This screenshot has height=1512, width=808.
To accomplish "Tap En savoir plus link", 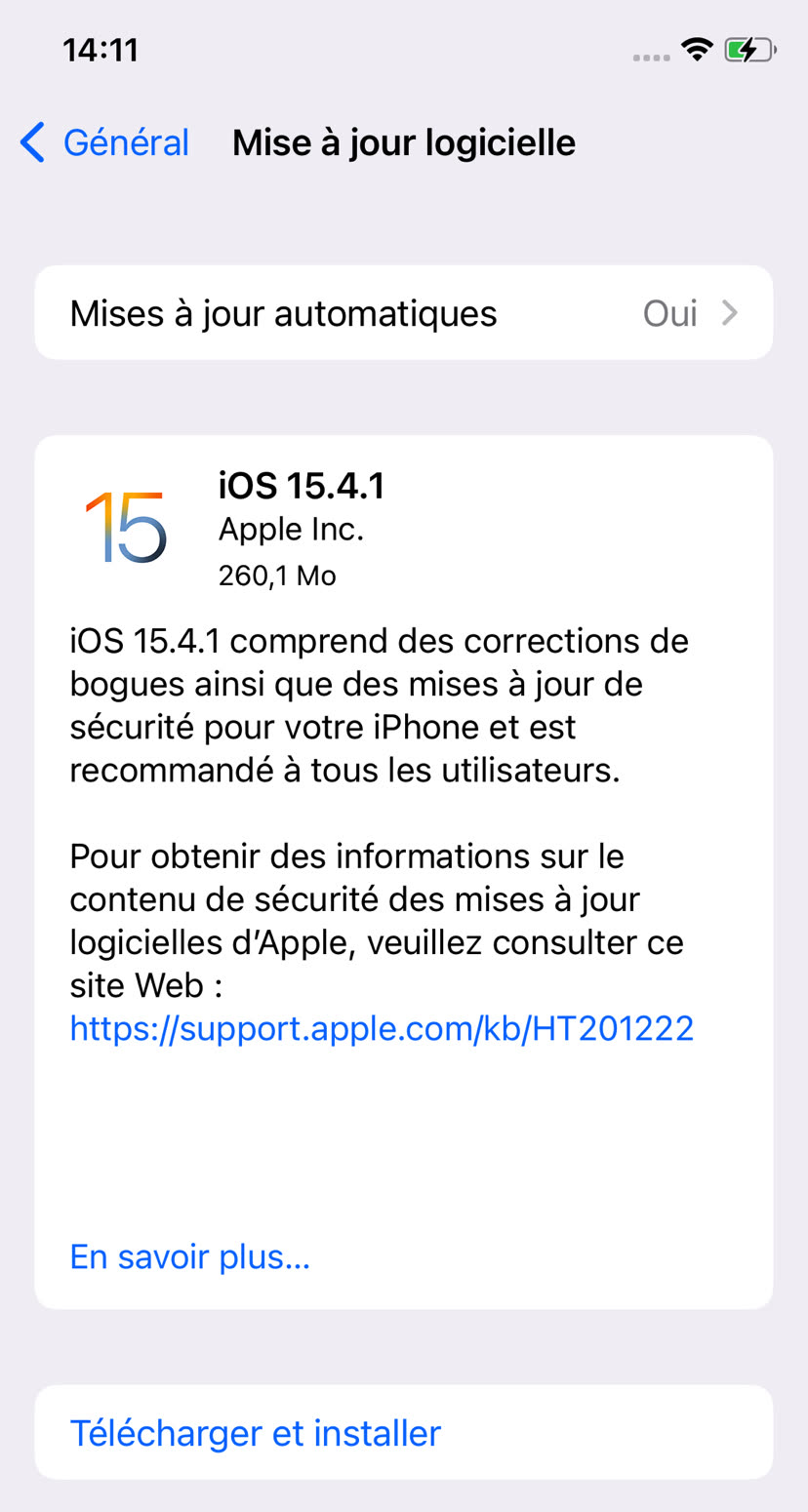I will tap(189, 1257).
